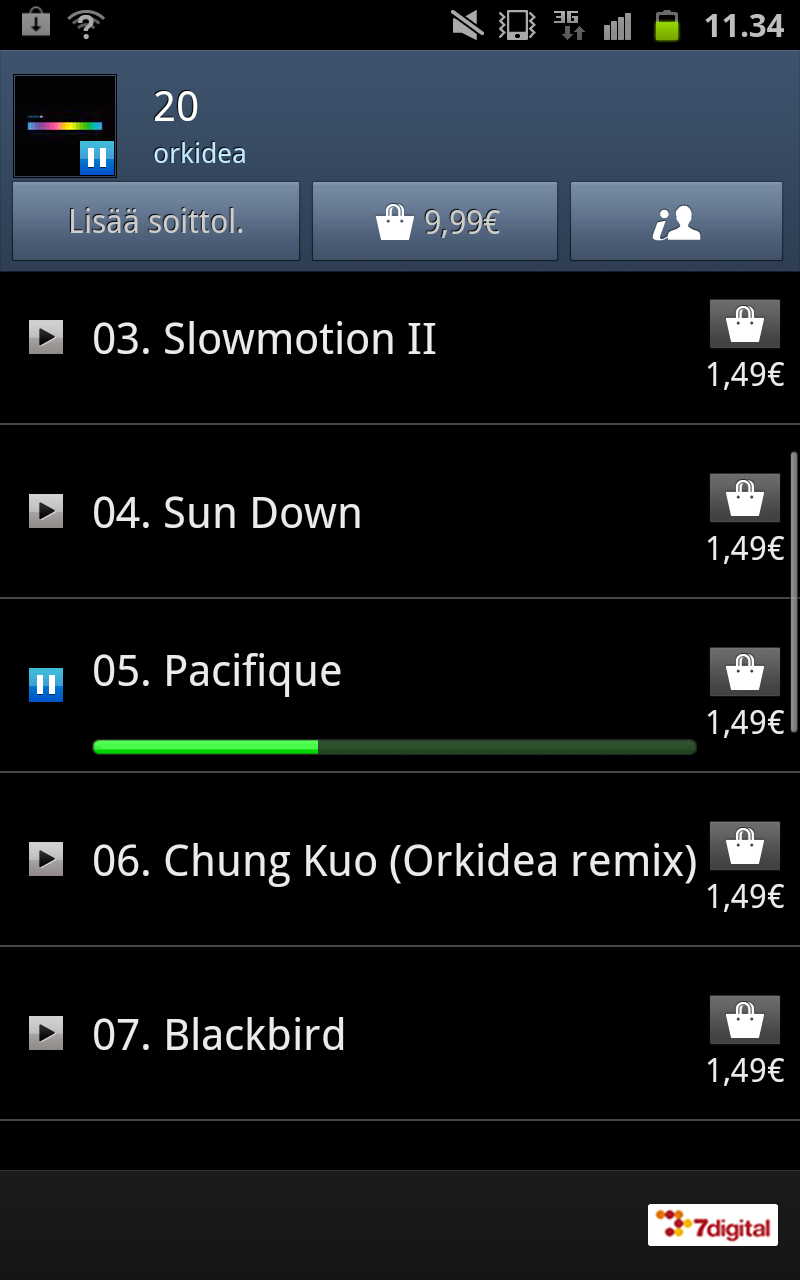The width and height of the screenshot is (800, 1280).
Task: Buy Pacifique using its shopping bag icon
Action: [x=745, y=672]
